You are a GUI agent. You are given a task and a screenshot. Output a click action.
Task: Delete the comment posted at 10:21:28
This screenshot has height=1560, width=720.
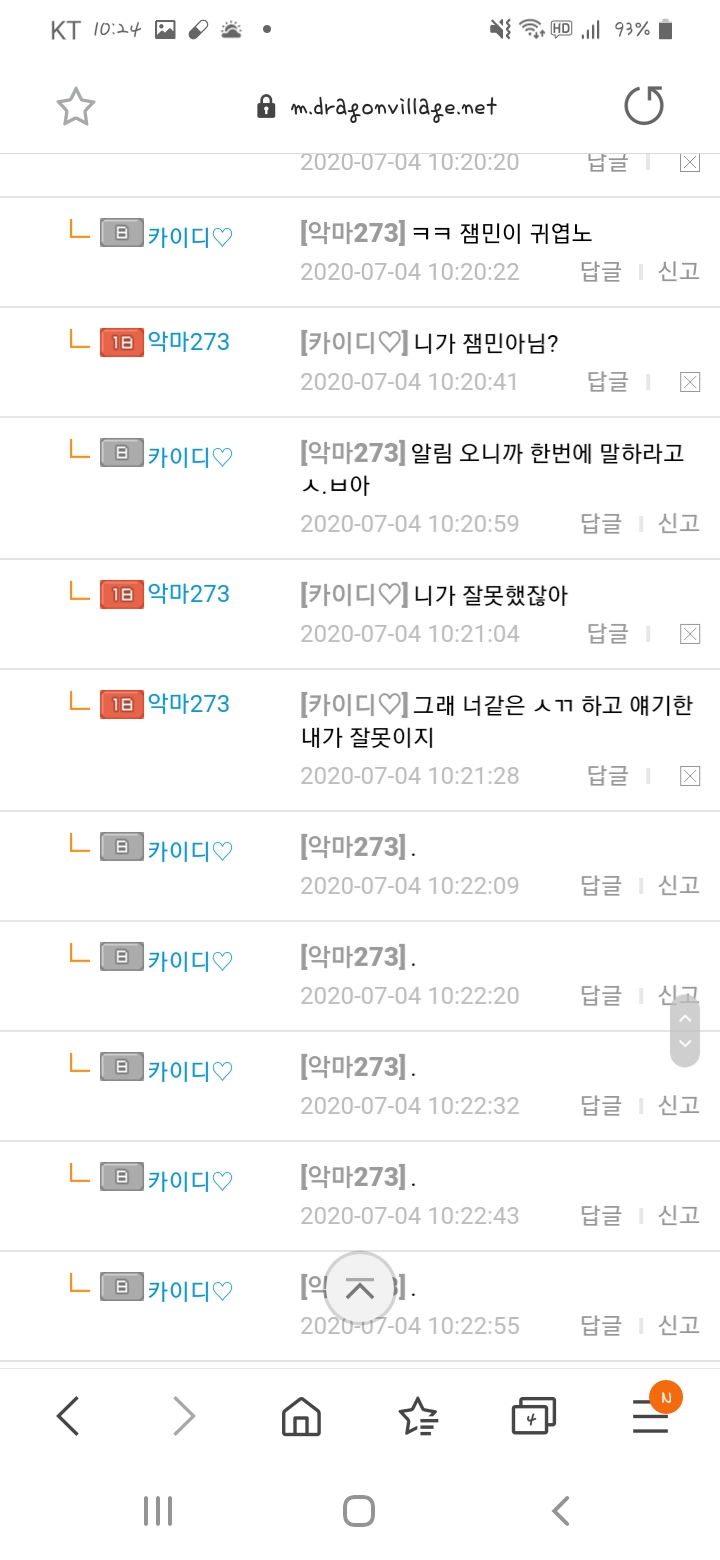pyautogui.click(x=689, y=775)
